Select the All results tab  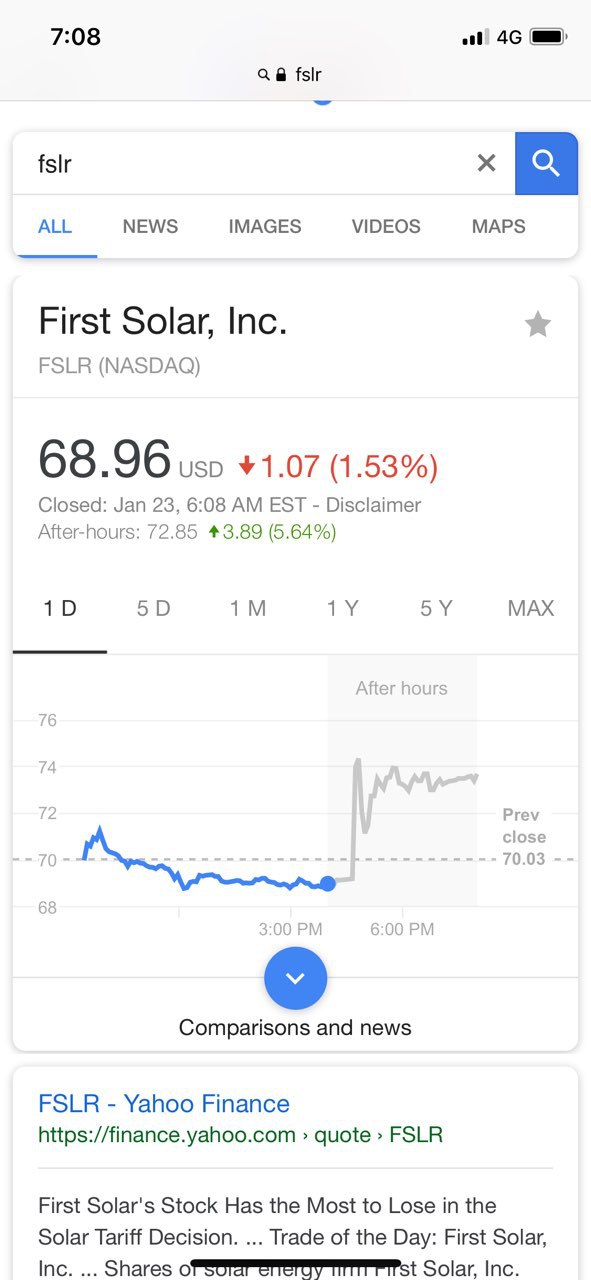point(55,226)
